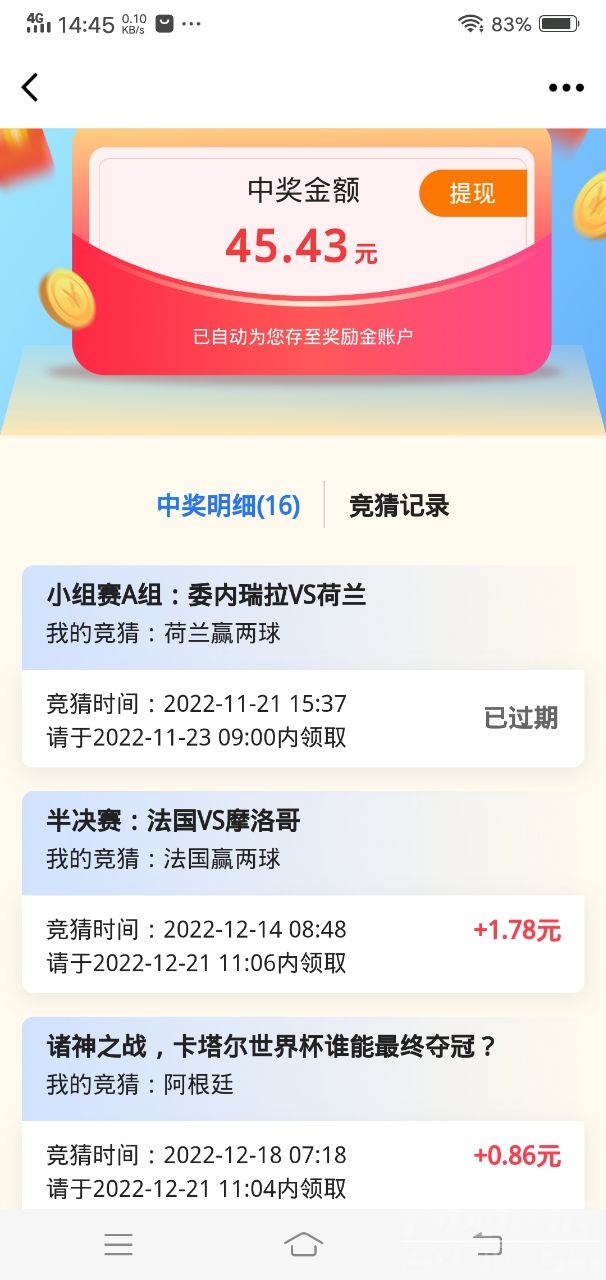Open the 诸神之战 champion guess card

[302, 1066]
